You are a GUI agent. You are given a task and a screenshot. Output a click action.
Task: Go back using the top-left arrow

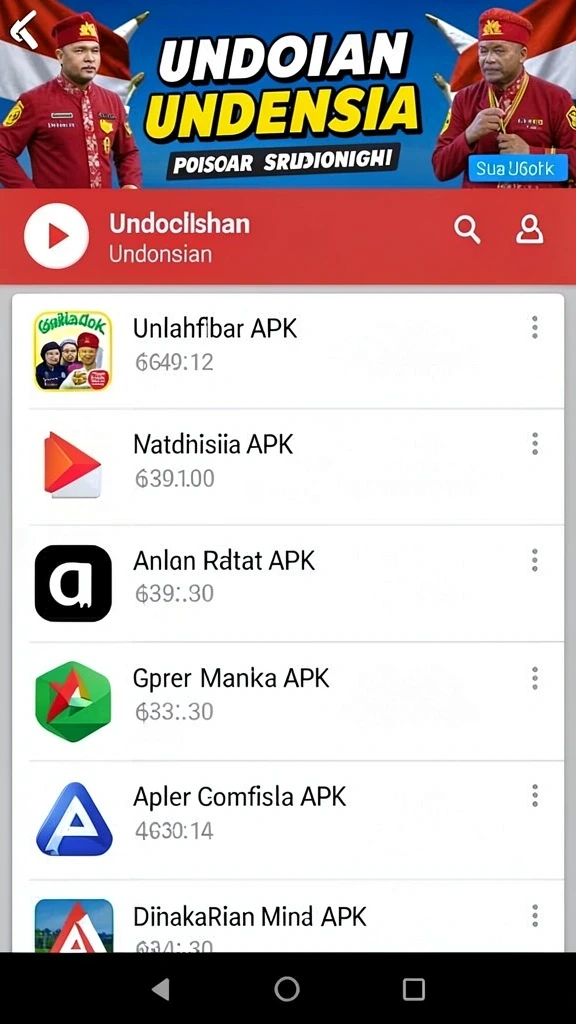(x=24, y=29)
